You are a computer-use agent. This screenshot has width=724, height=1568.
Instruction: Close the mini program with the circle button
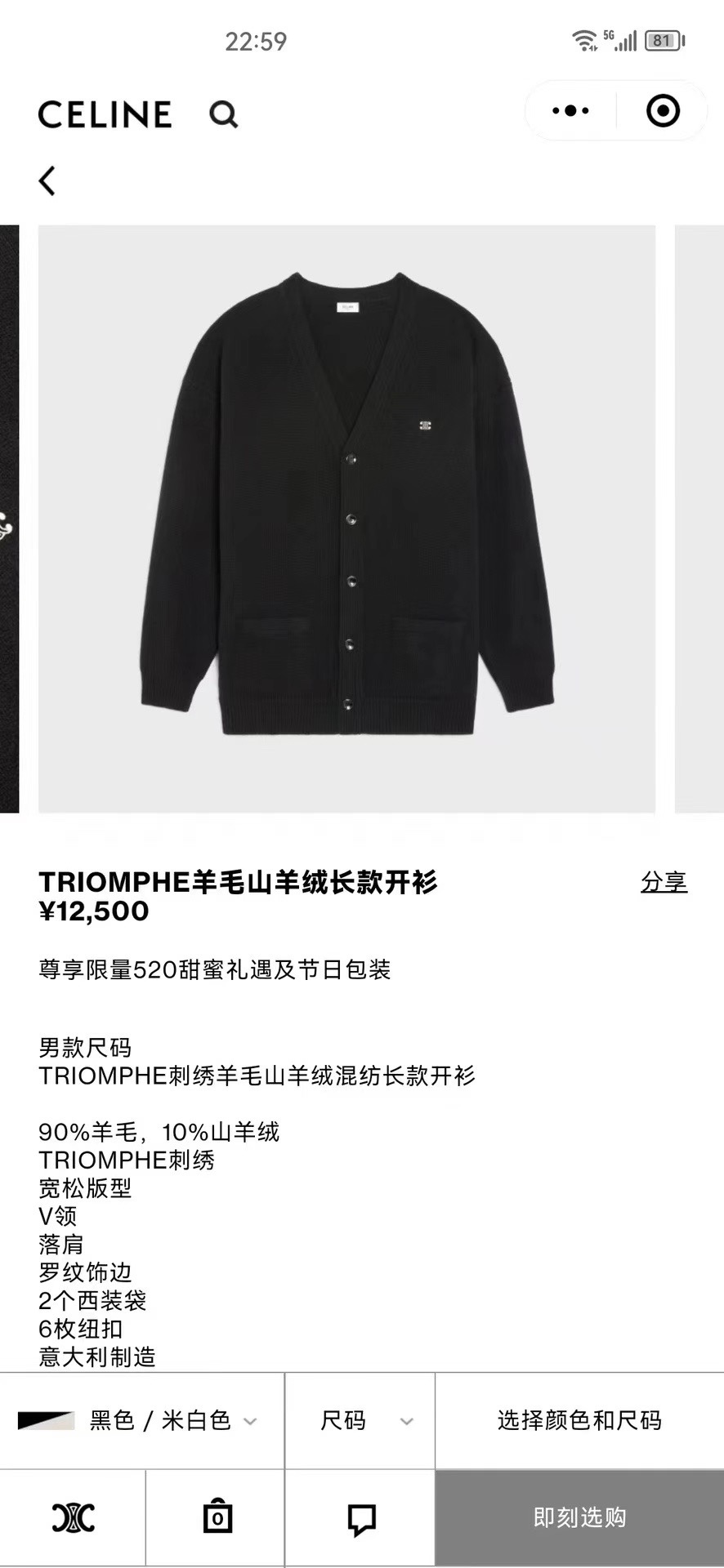(663, 110)
